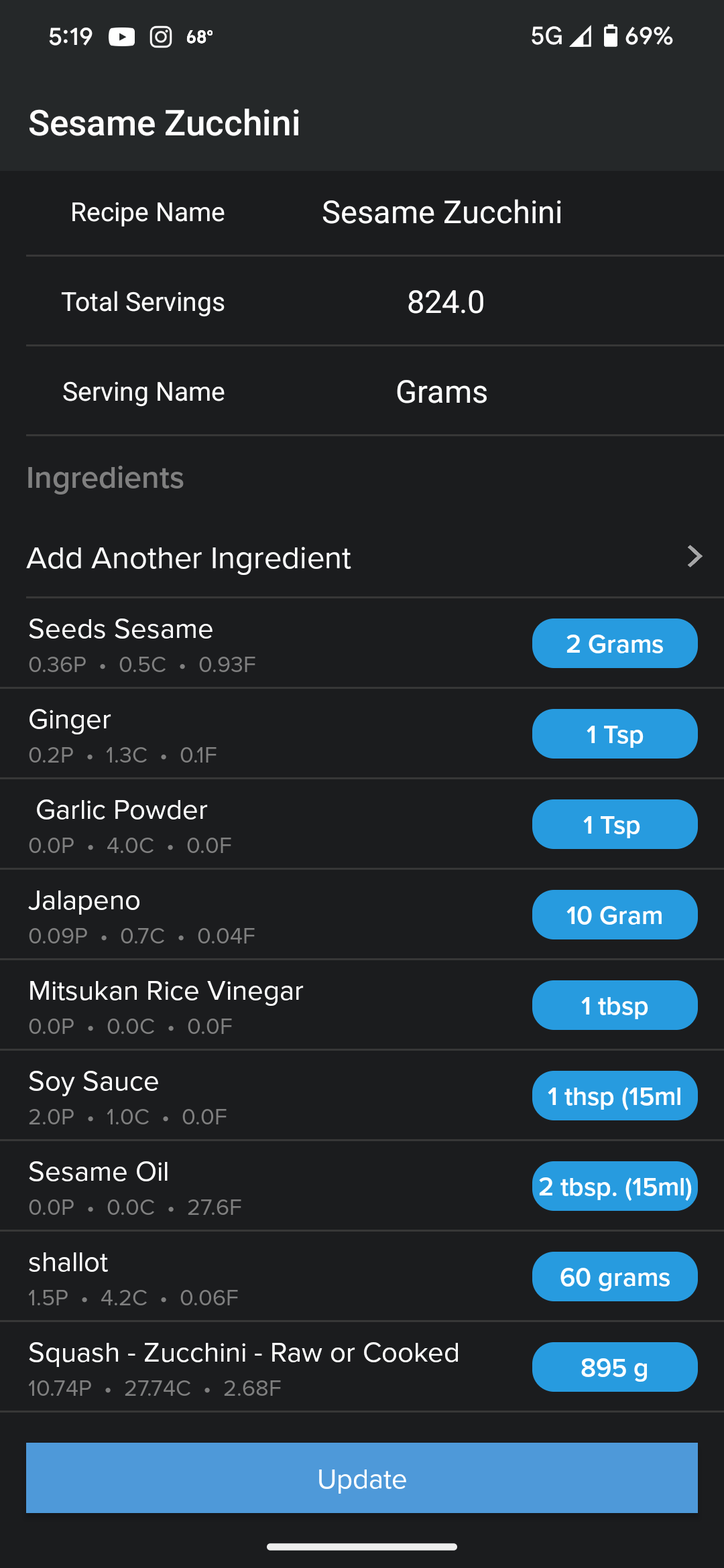724x1568 pixels.
Task: Edit the Soy Sauce serving amount
Action: coord(615,1096)
